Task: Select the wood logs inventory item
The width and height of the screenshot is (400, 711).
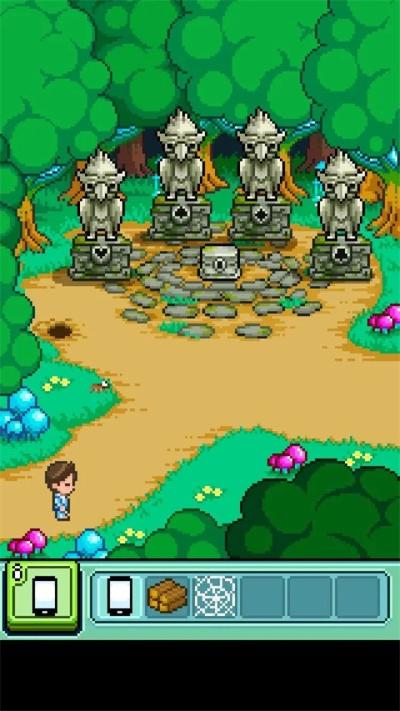Action: 167,596
